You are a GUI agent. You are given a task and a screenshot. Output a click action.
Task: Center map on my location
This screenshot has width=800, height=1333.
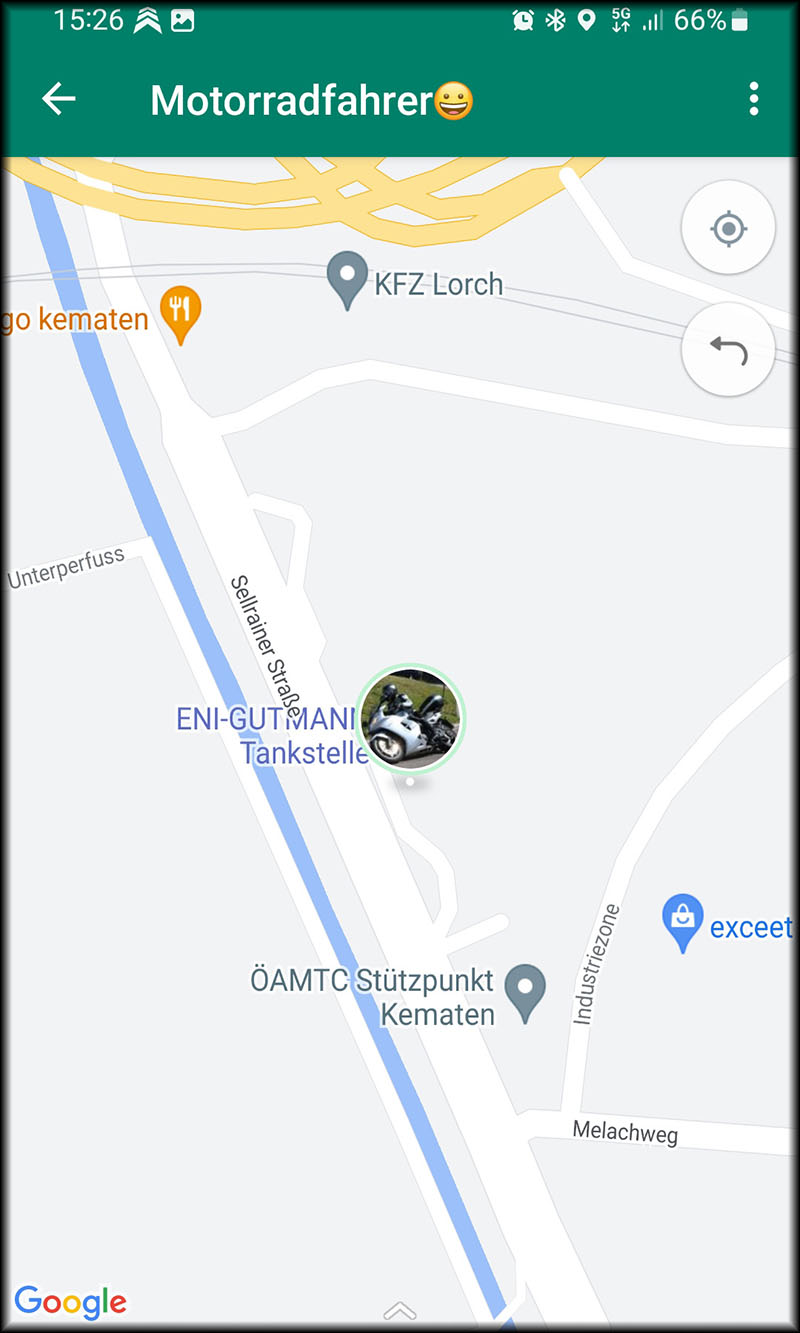pyautogui.click(x=728, y=228)
